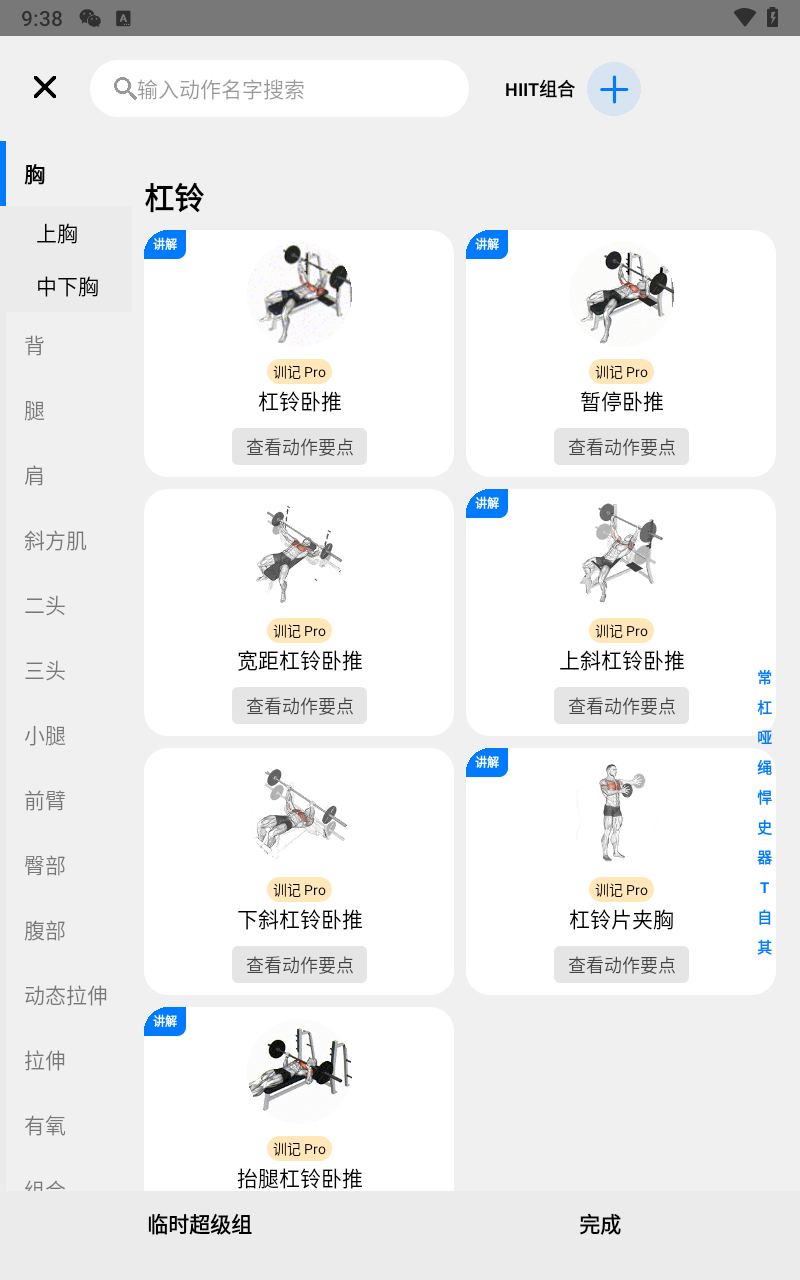Screen dimensions: 800x1280
Task: Open the 斜方肌 category
Action: pos(56,541)
